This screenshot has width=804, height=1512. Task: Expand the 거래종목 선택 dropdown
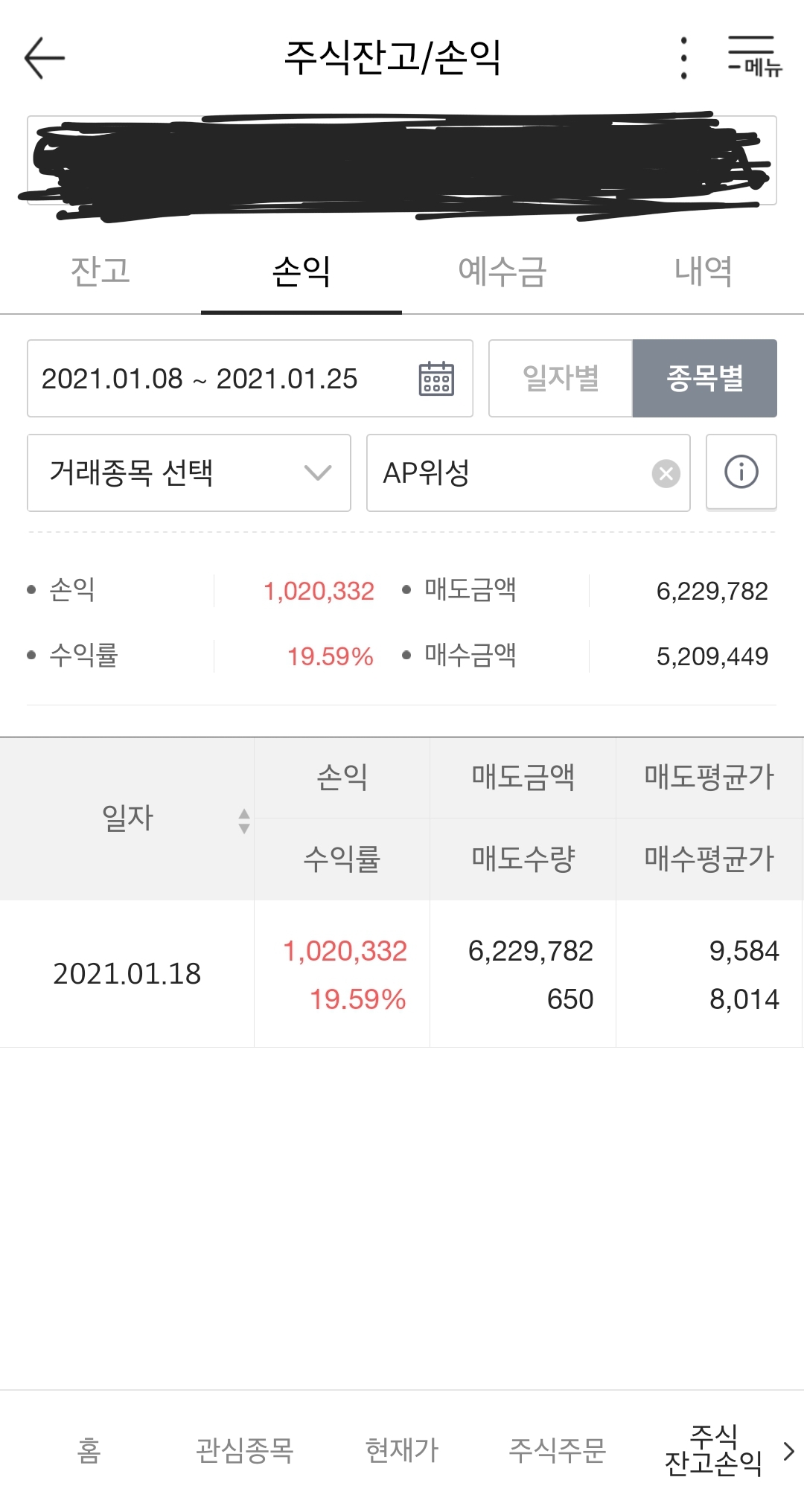188,473
